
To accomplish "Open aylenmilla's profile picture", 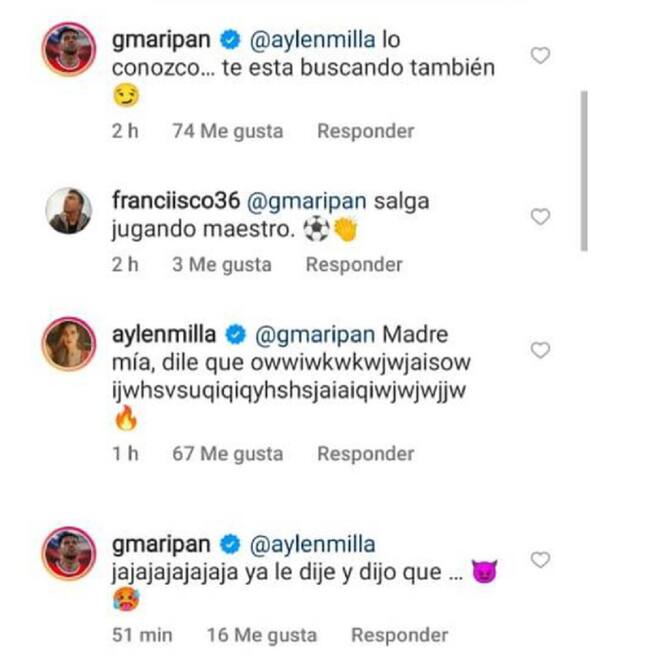I will coord(69,345).
